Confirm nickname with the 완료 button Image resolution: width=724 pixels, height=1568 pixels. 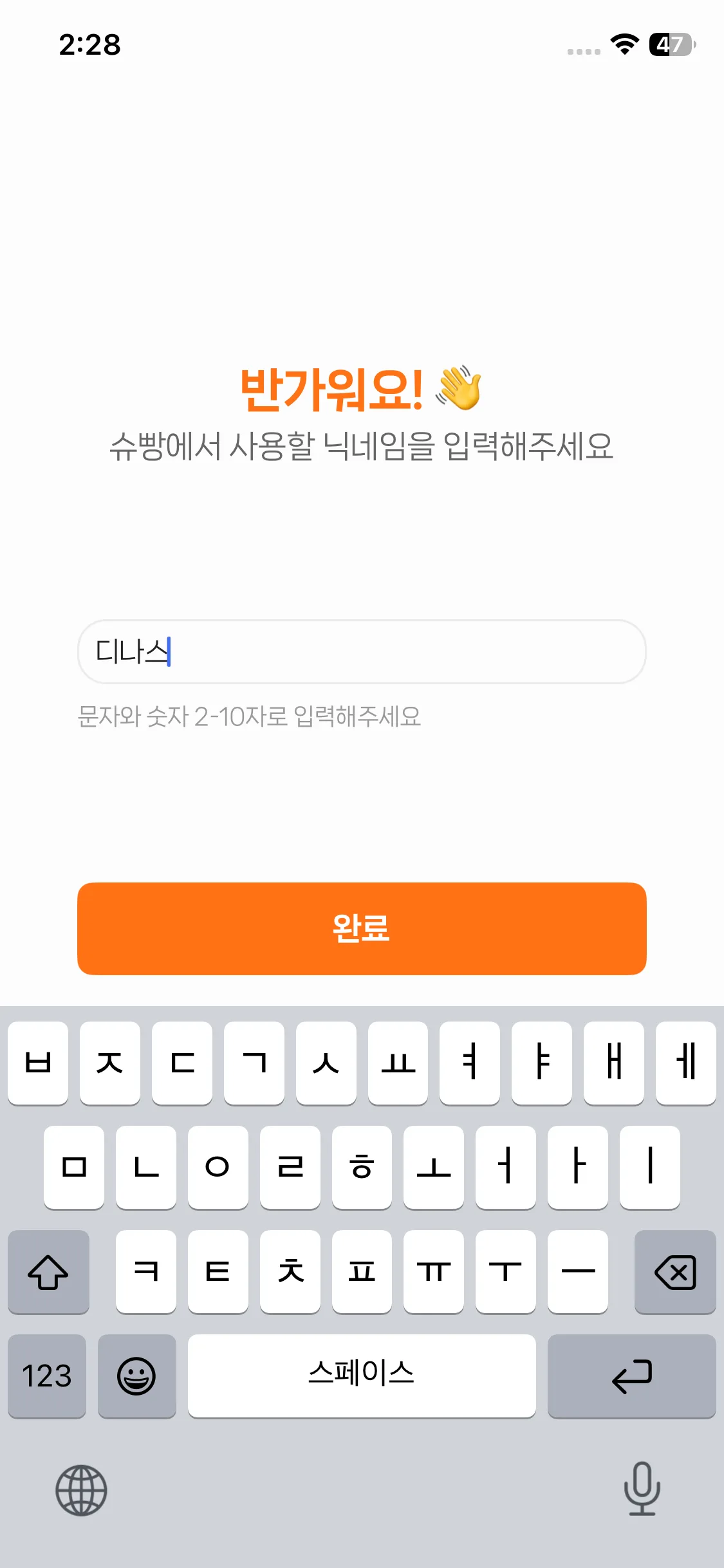[361, 928]
